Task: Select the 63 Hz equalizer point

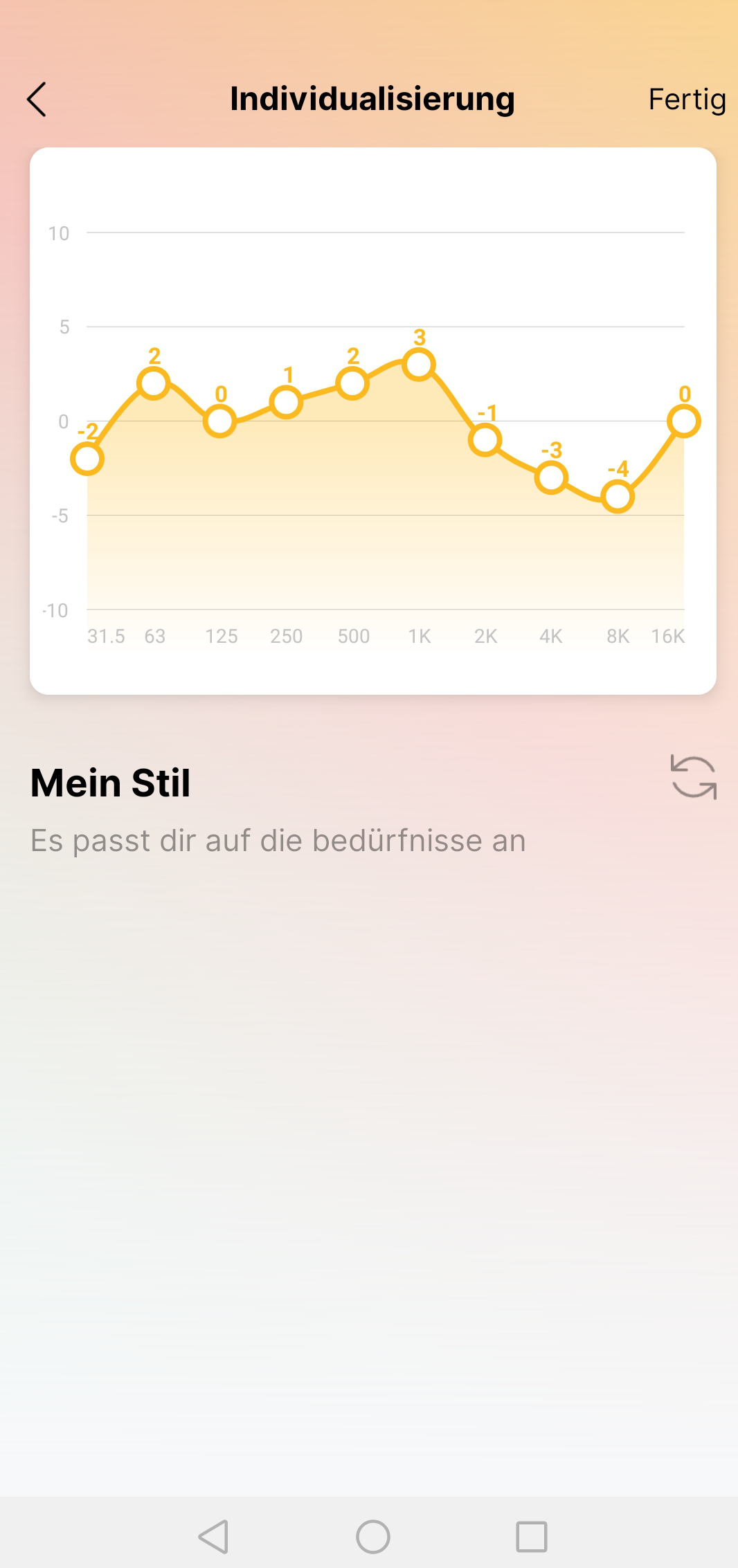Action: pos(154,383)
